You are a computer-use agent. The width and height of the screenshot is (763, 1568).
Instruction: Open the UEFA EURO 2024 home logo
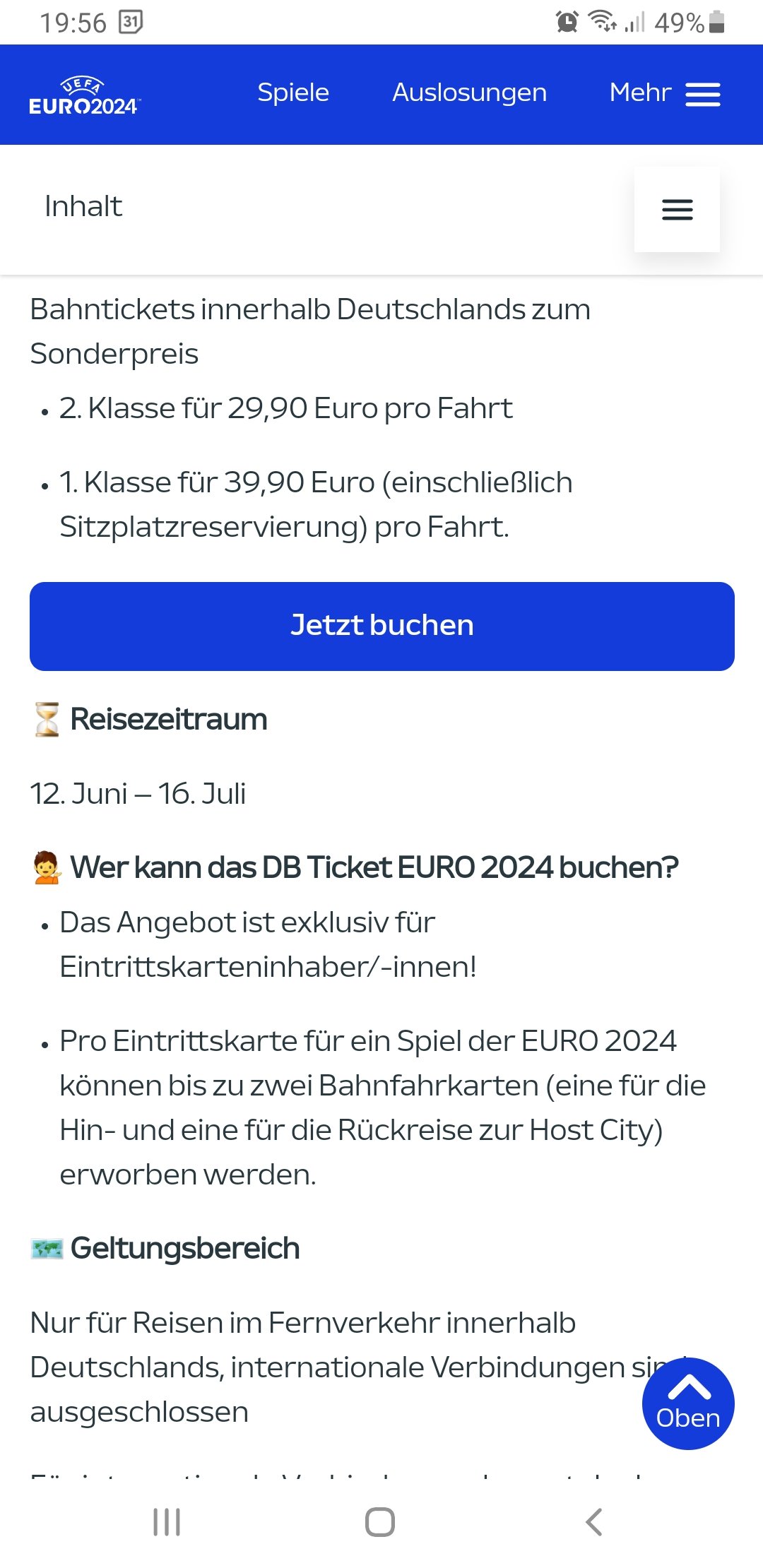[85, 95]
